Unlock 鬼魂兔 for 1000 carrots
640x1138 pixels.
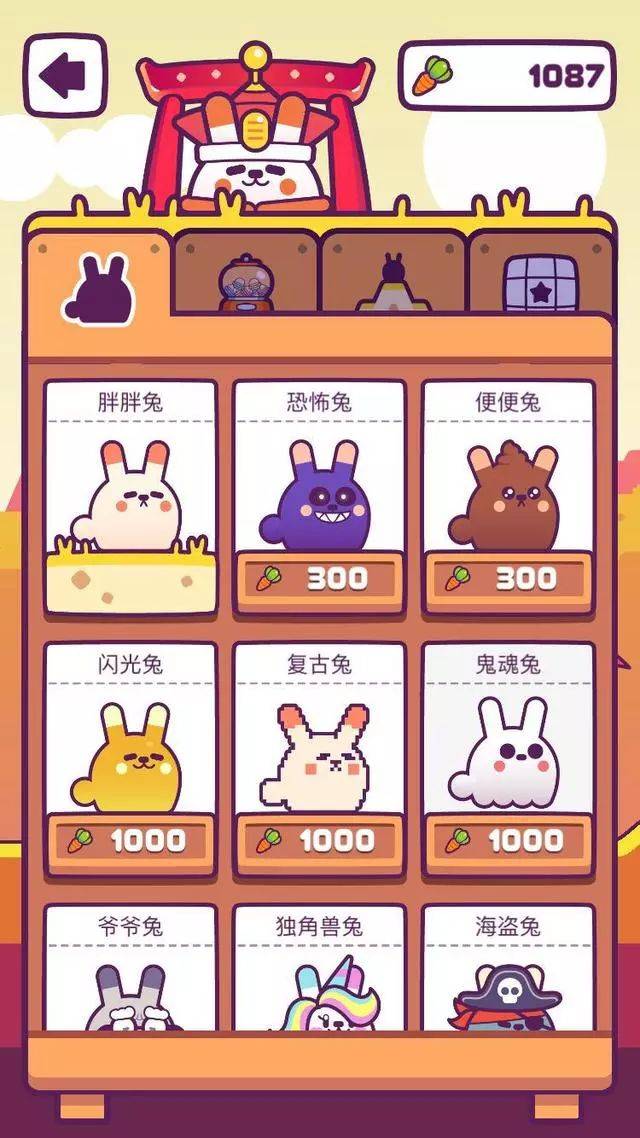pyautogui.click(x=508, y=840)
